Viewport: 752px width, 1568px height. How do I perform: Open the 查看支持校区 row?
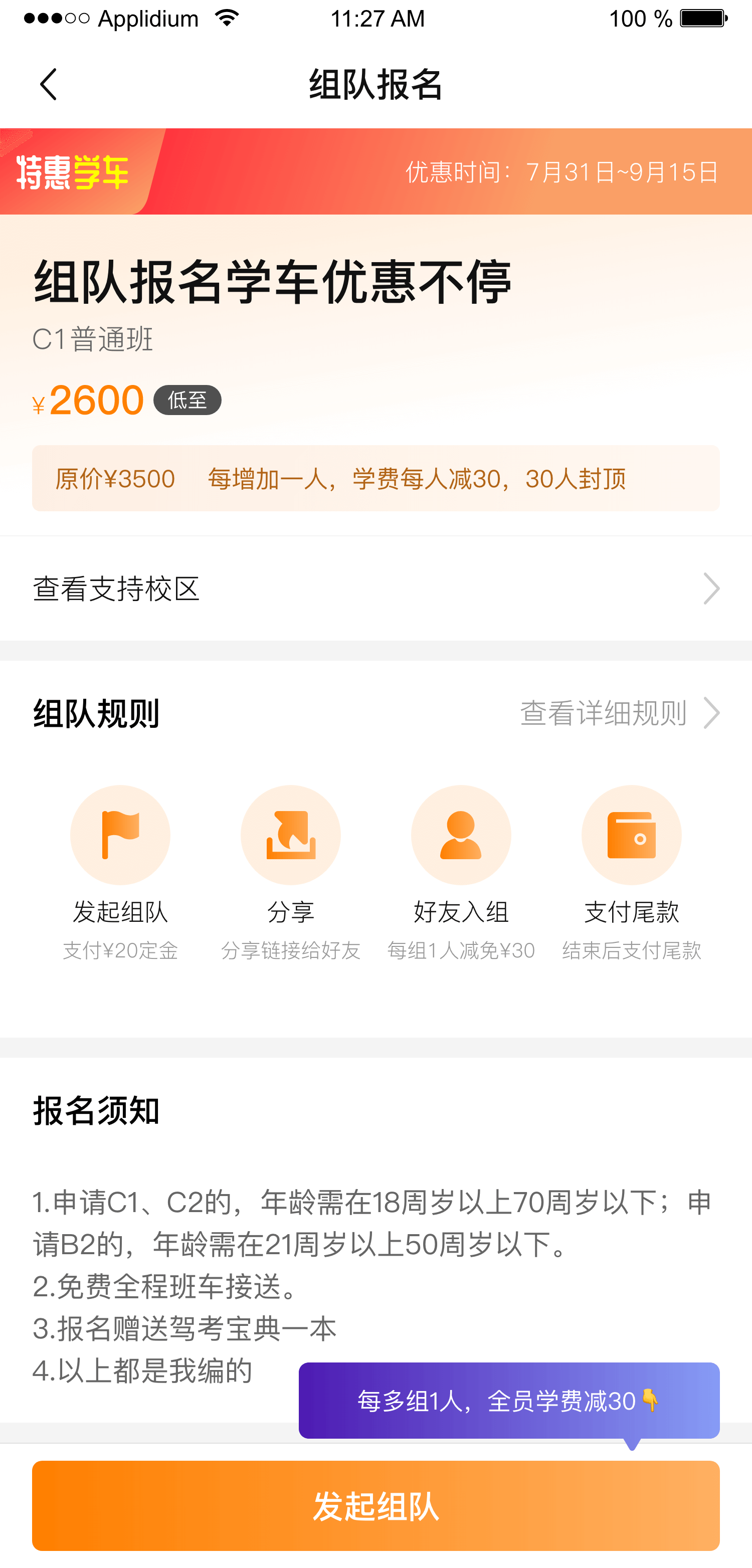375,588
